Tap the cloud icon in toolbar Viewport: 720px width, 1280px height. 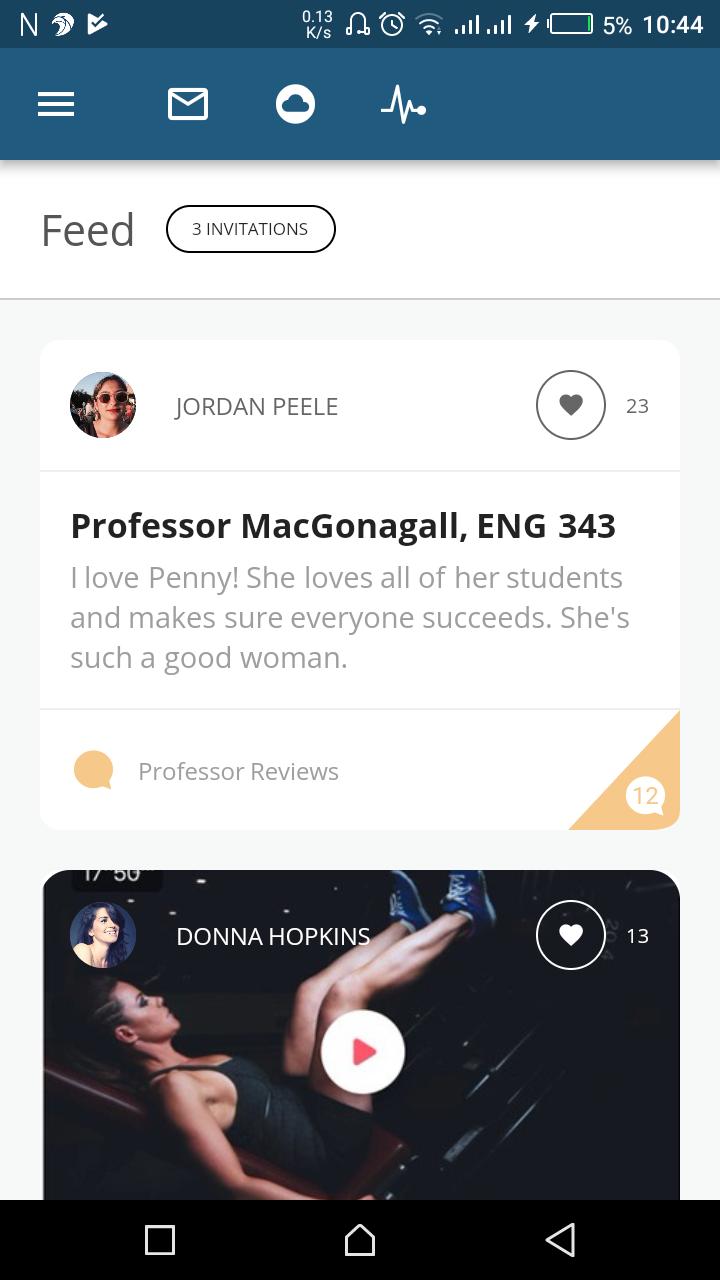(295, 104)
